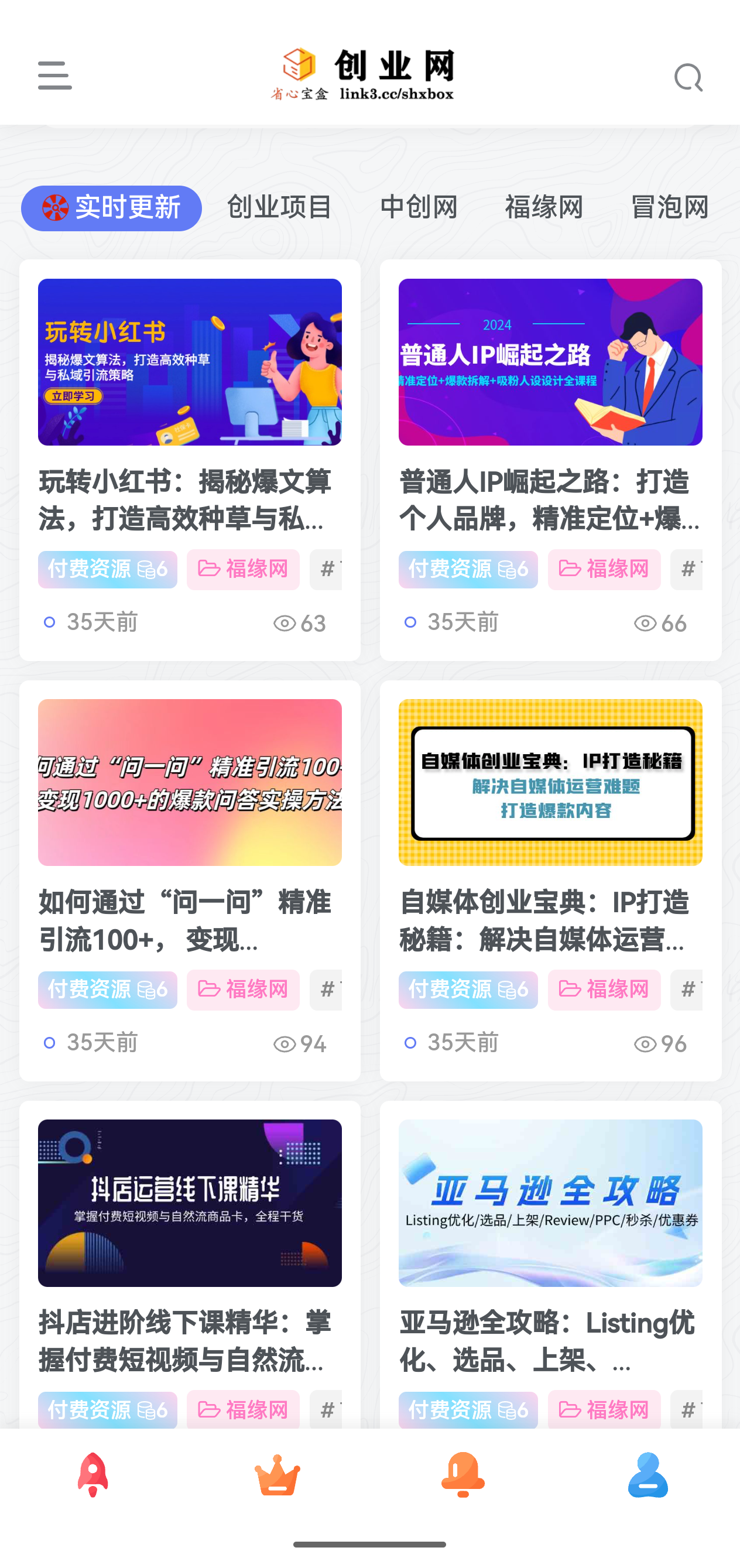Switch to the 创业项目 tab
This screenshot has height=1568, width=740.
[279, 208]
